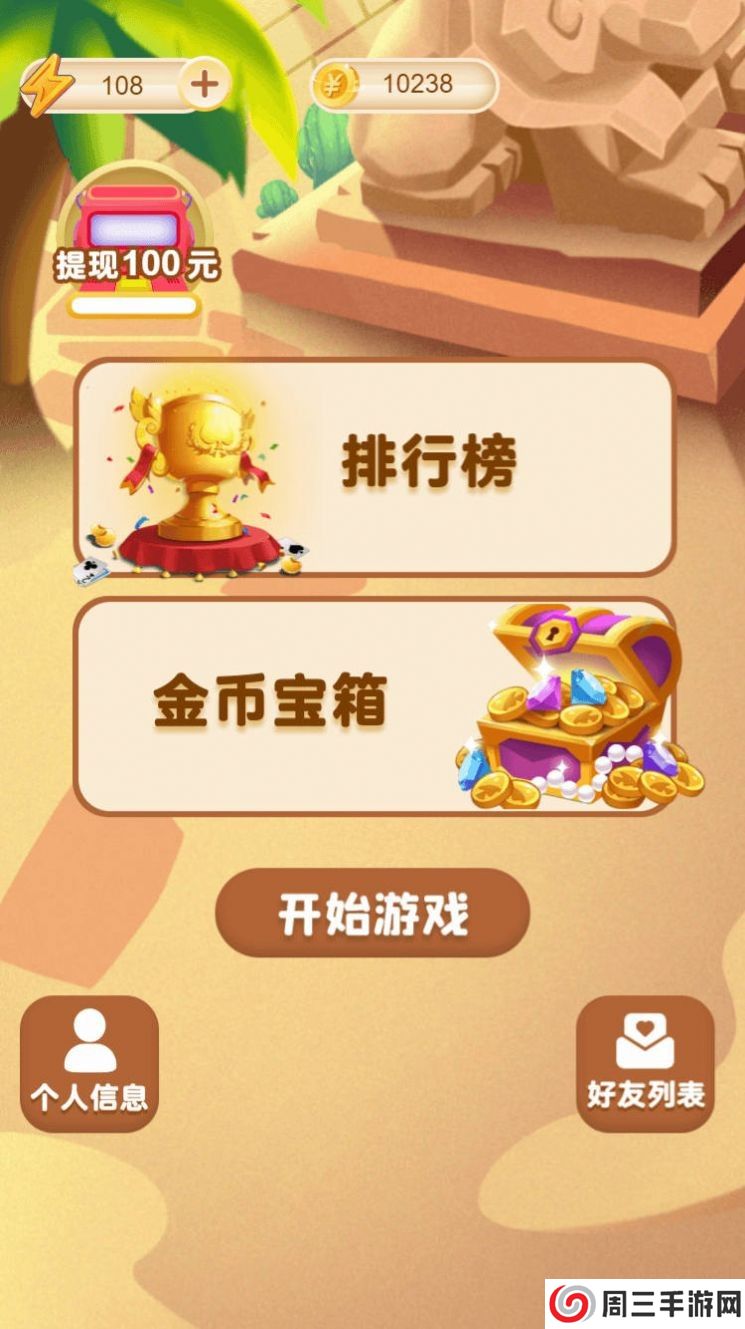
Task: Open 个人信息 personal info
Action: click(x=90, y=1064)
